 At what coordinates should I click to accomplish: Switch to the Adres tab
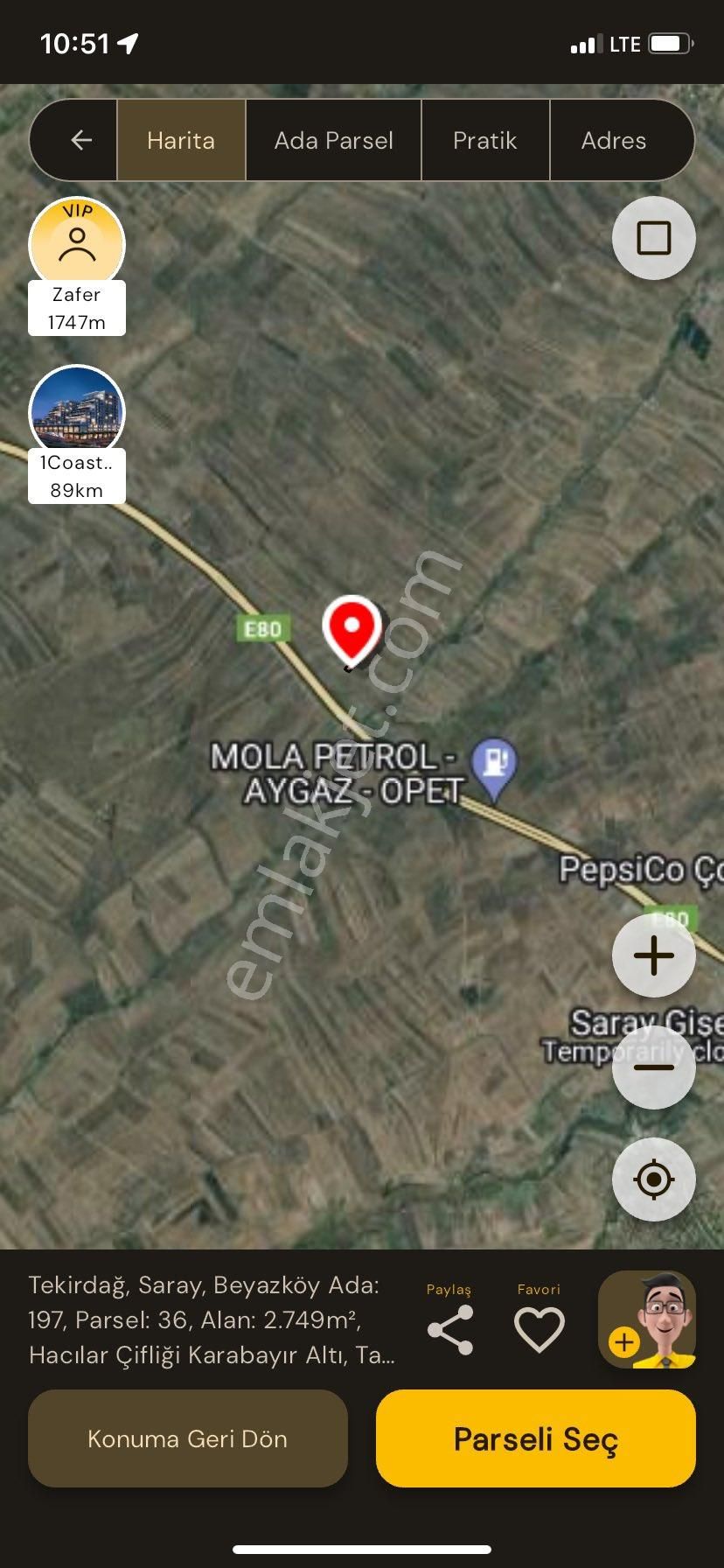coord(613,140)
